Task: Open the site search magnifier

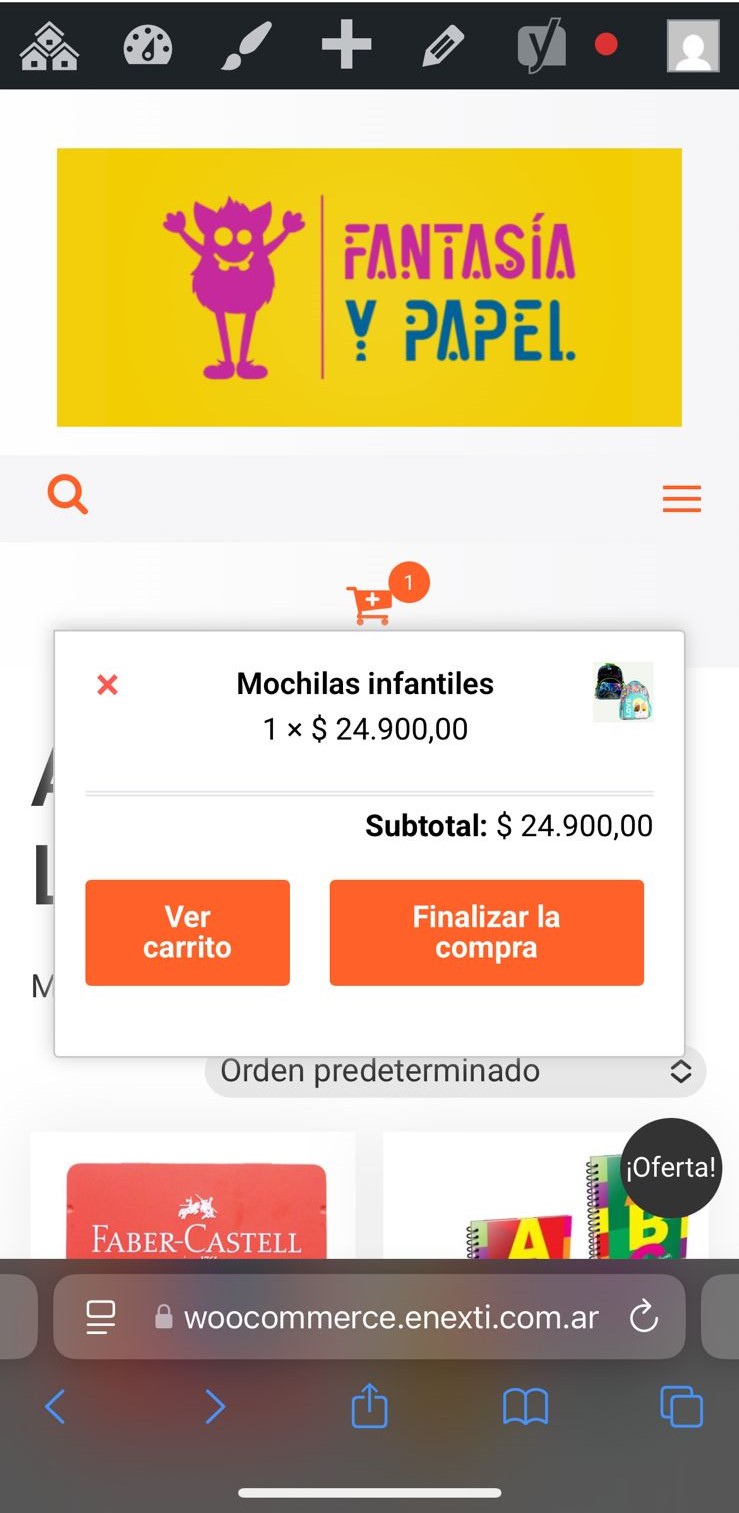Action: click(x=67, y=495)
